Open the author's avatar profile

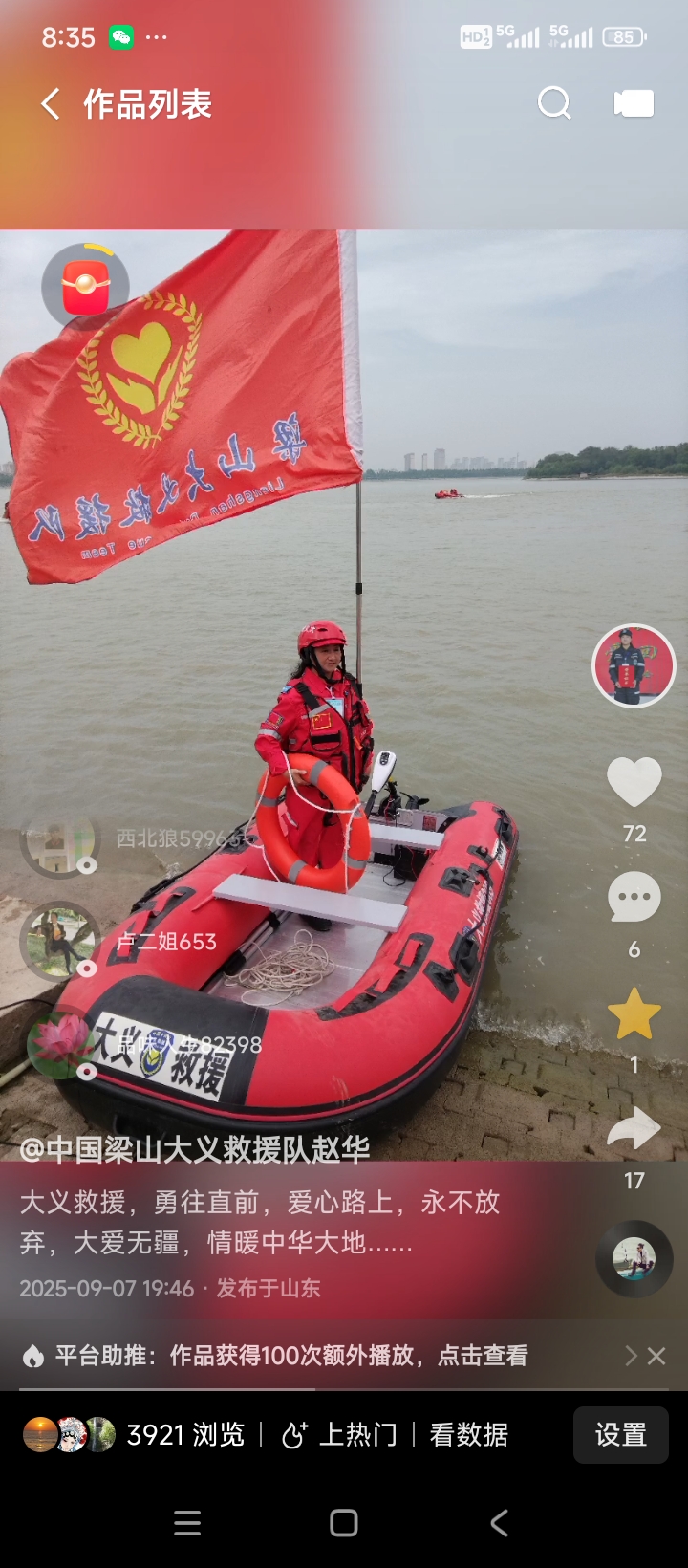tap(634, 666)
